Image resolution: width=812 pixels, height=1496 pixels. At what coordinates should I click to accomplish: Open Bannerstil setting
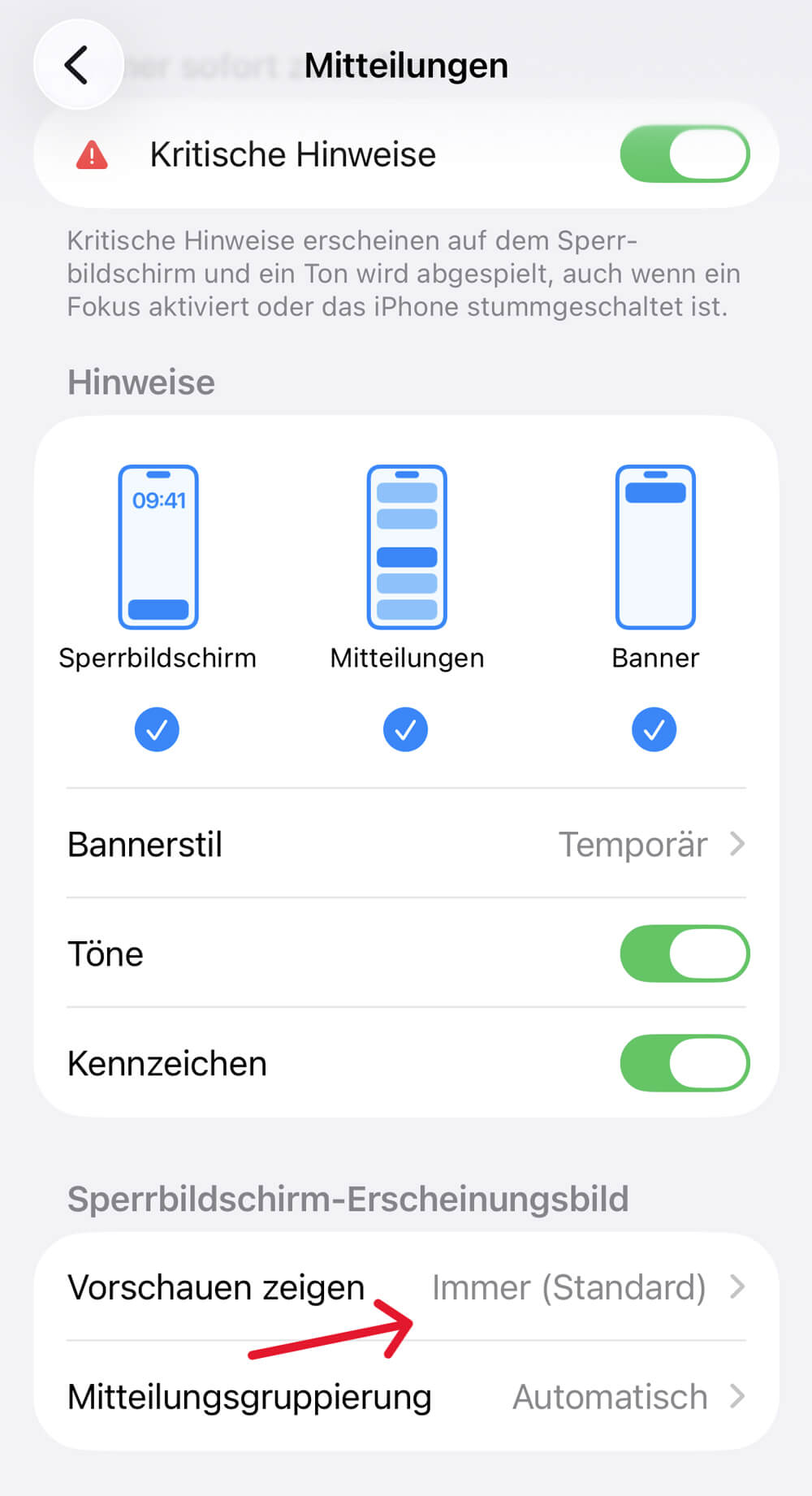click(x=406, y=844)
